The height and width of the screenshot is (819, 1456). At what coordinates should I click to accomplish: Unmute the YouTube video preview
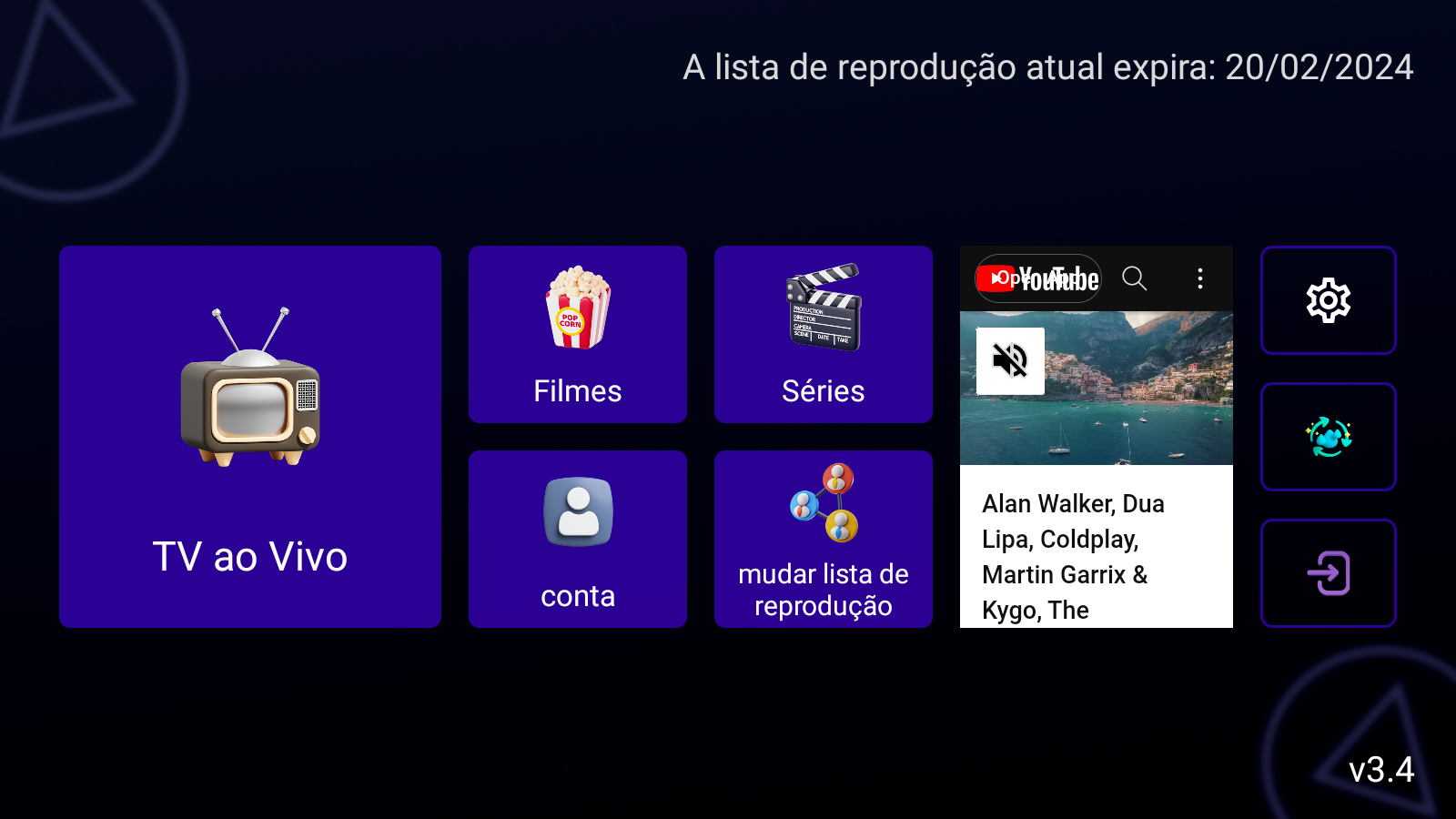(x=1010, y=360)
